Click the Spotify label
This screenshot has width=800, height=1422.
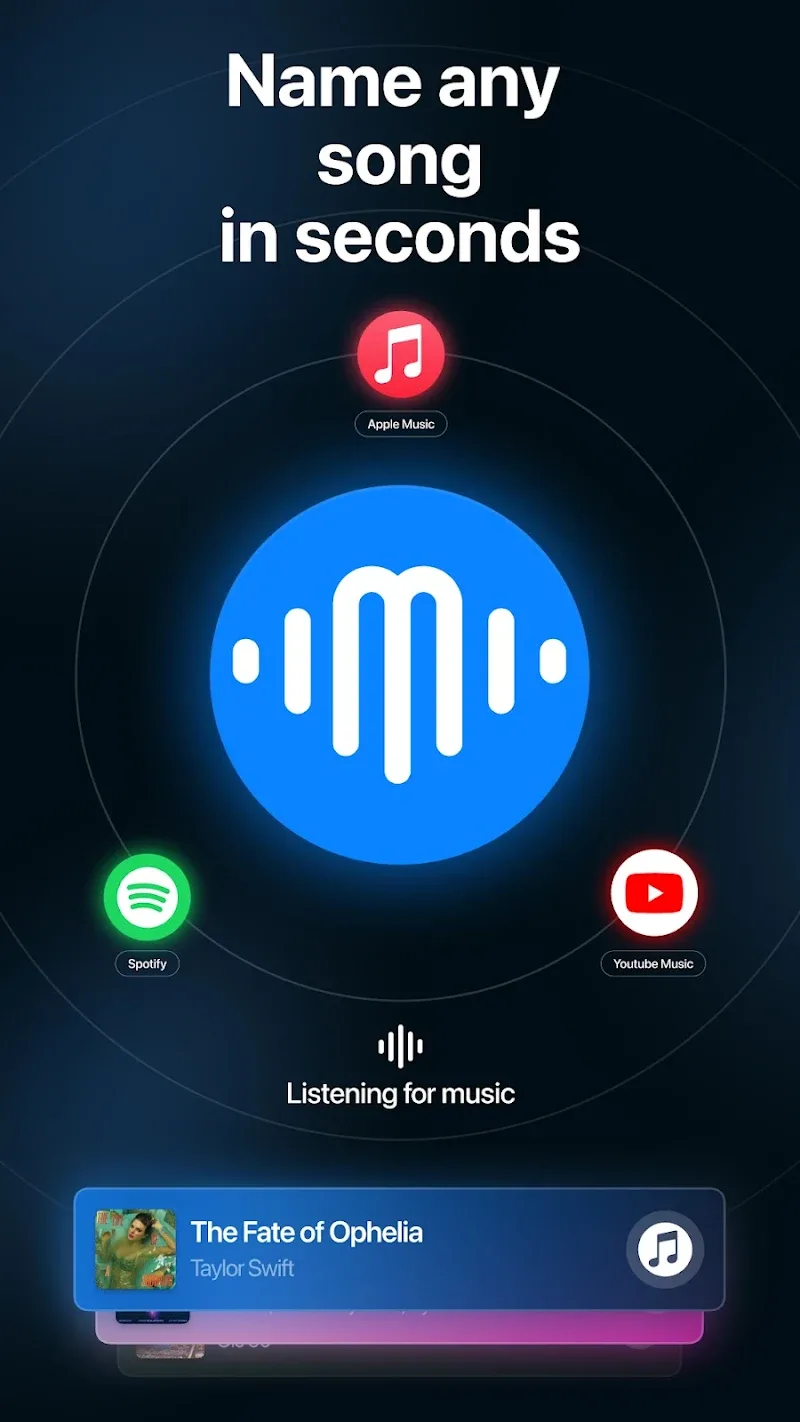pos(147,963)
